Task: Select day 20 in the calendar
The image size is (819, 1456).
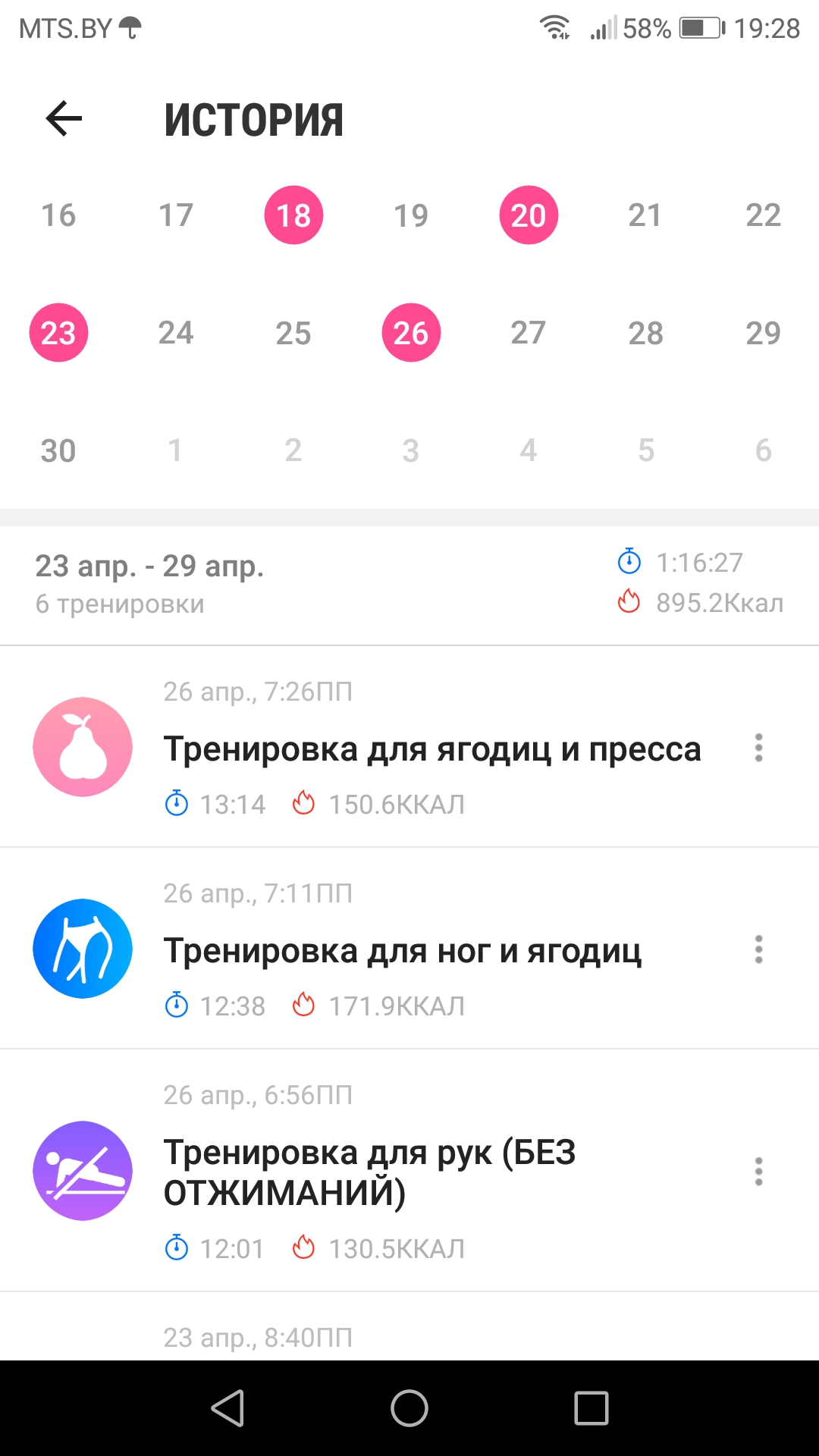Action: coord(529,215)
